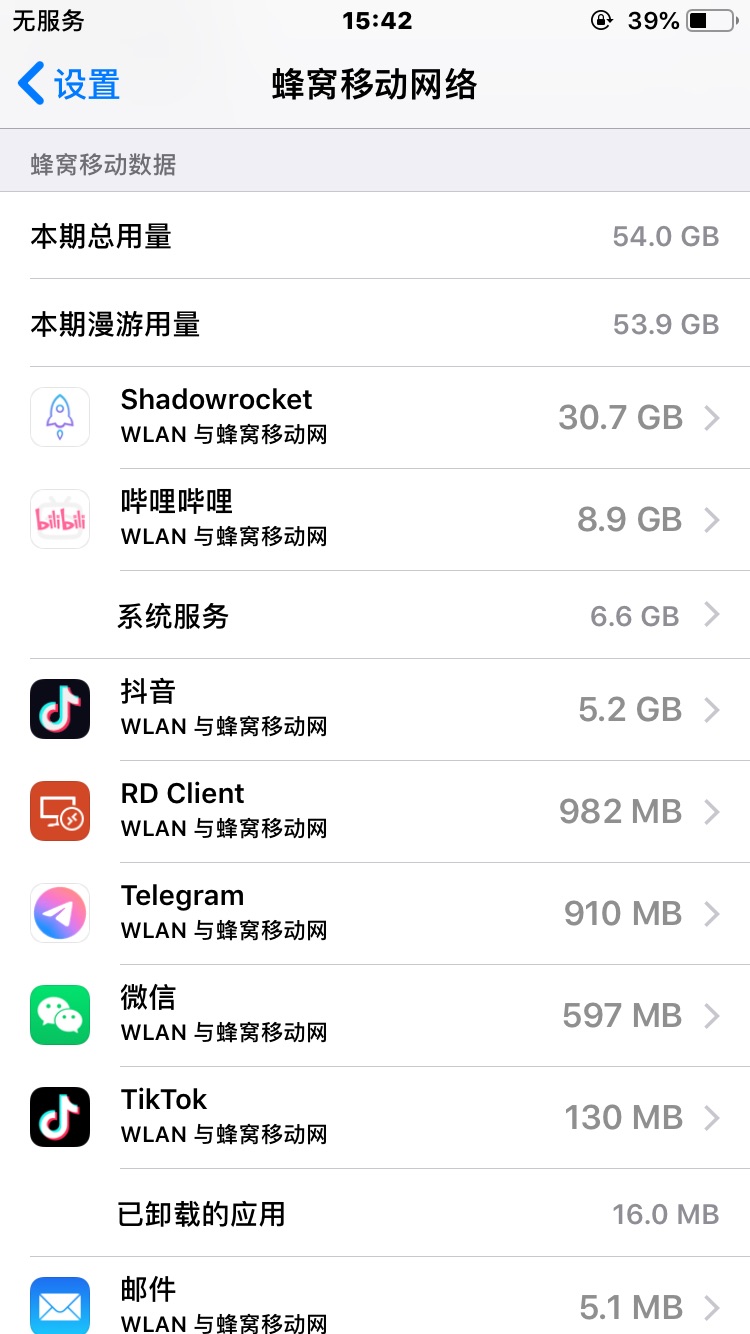Select the RD Client row

[x=375, y=811]
